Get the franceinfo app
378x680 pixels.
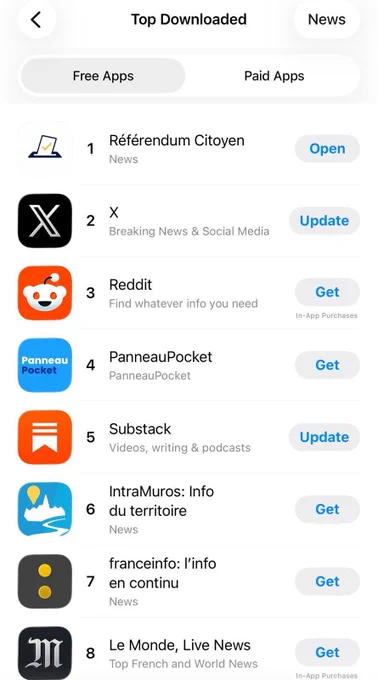(327, 581)
